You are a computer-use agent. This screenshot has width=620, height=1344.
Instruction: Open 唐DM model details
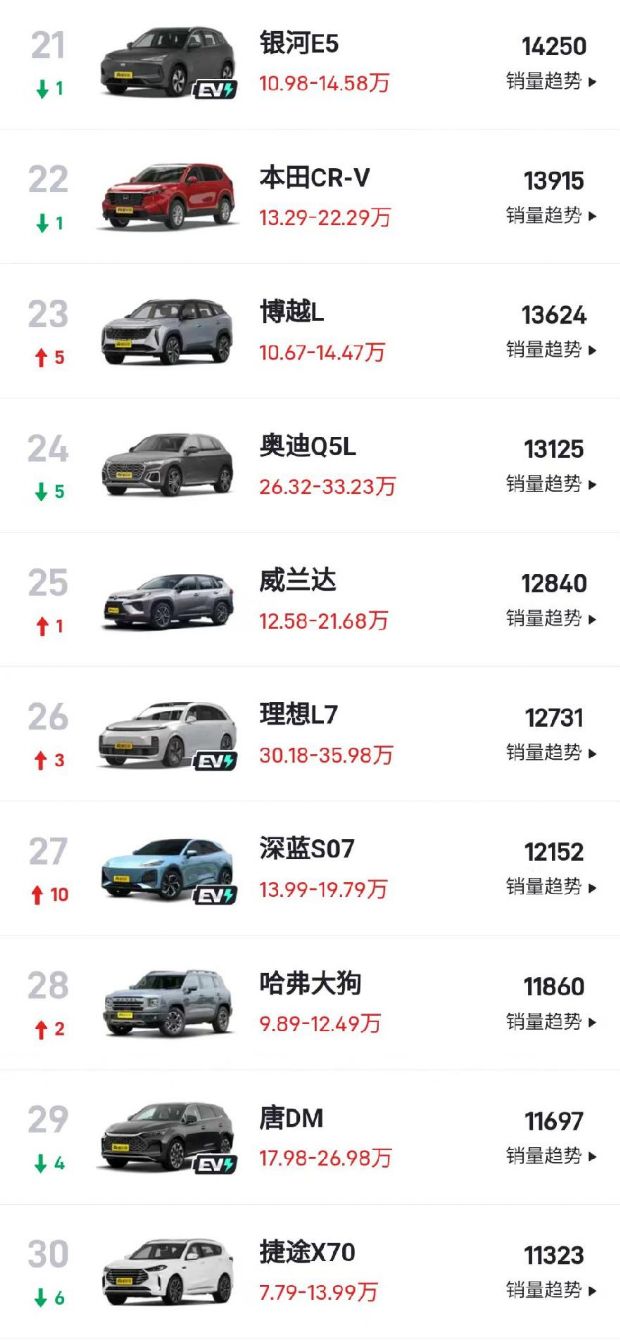pyautogui.click(x=292, y=1118)
